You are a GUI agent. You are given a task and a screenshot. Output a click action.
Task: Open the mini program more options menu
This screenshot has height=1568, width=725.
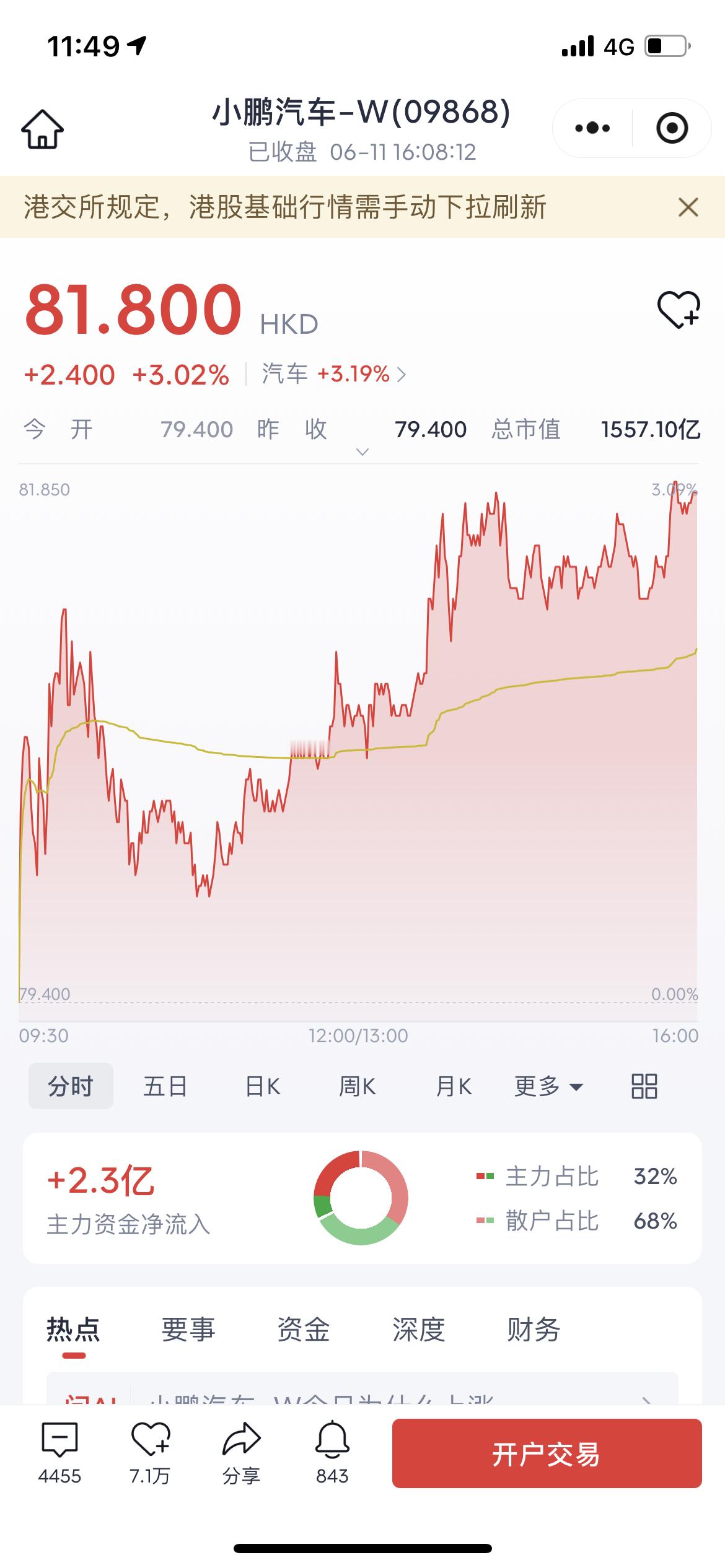592,128
